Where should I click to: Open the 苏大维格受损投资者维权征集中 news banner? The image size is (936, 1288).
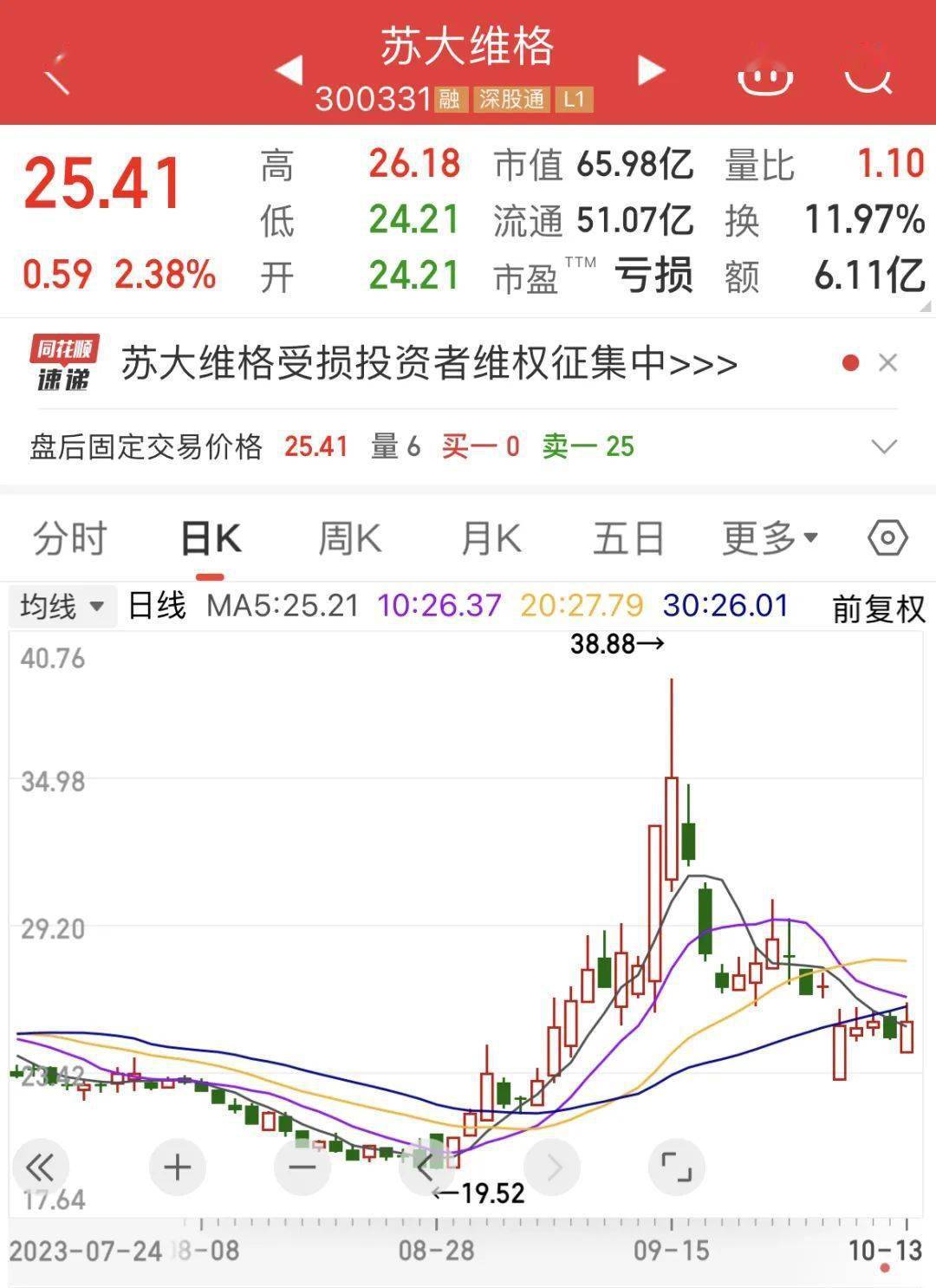point(429,363)
